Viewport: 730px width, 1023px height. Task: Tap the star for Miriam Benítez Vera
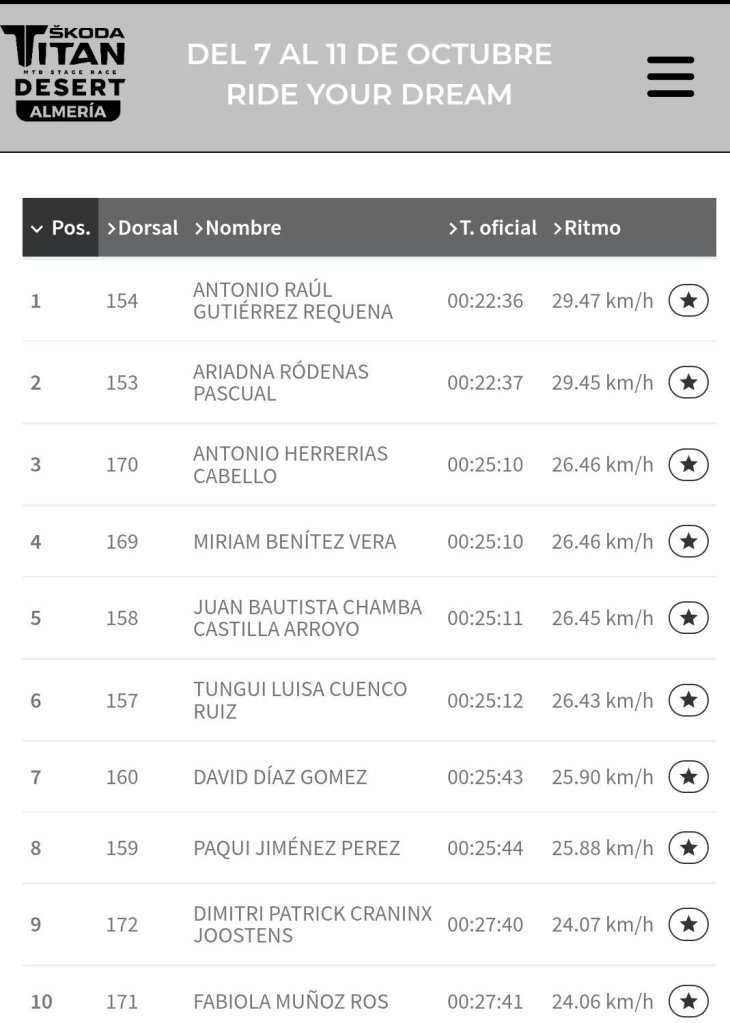coord(688,541)
